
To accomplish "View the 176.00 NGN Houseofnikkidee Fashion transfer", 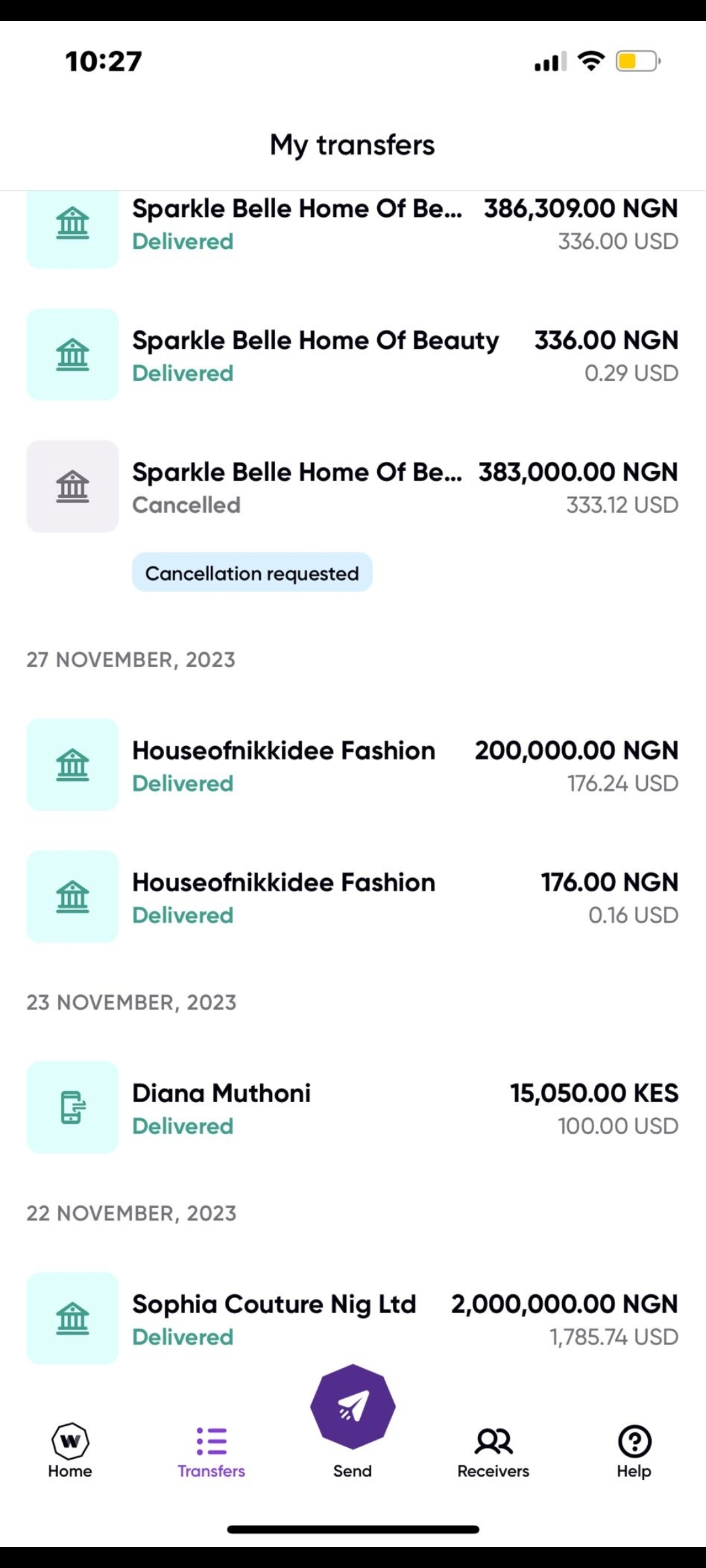I will coord(353,896).
